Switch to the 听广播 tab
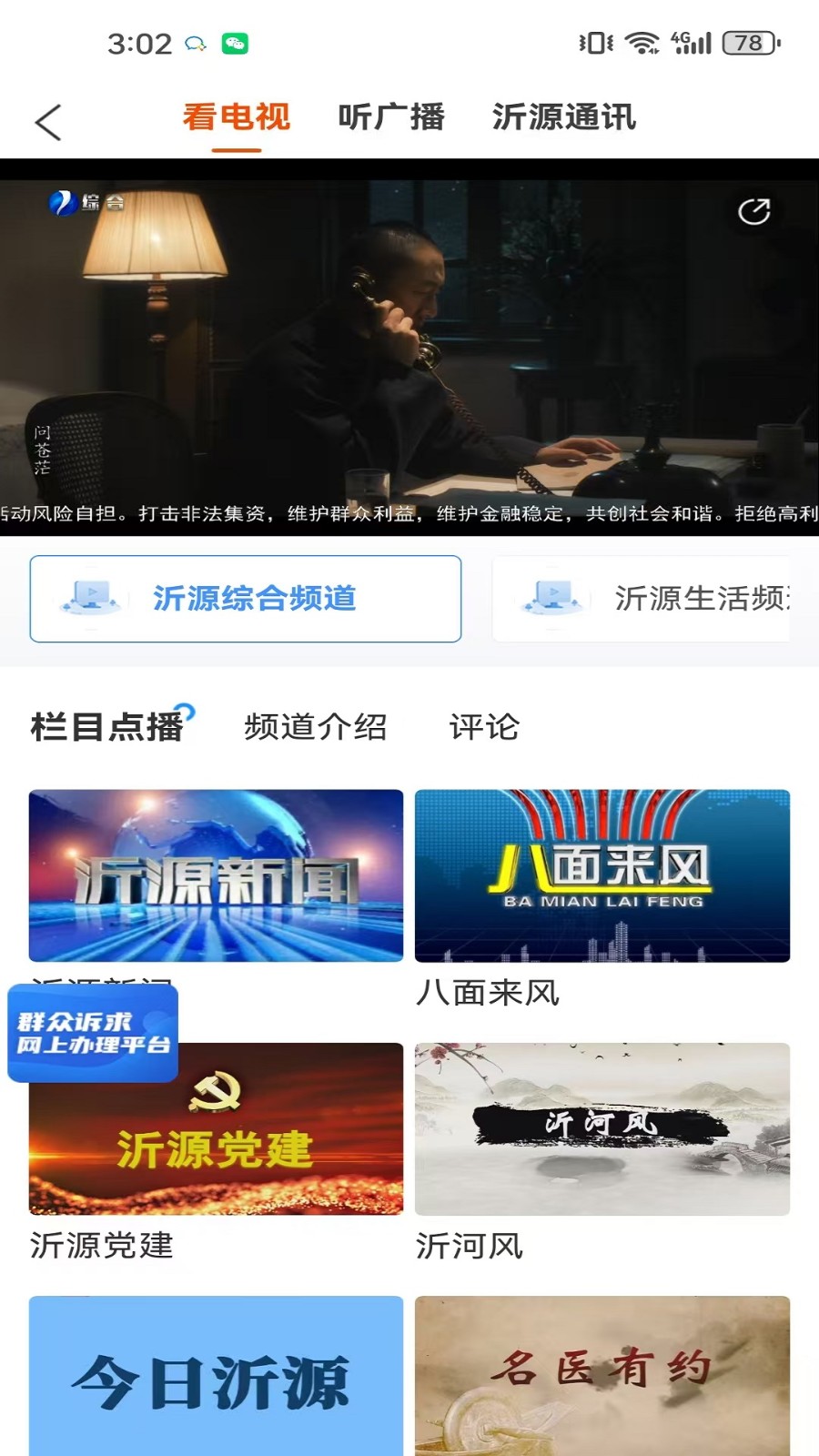Viewport: 819px width, 1456px height. click(391, 117)
